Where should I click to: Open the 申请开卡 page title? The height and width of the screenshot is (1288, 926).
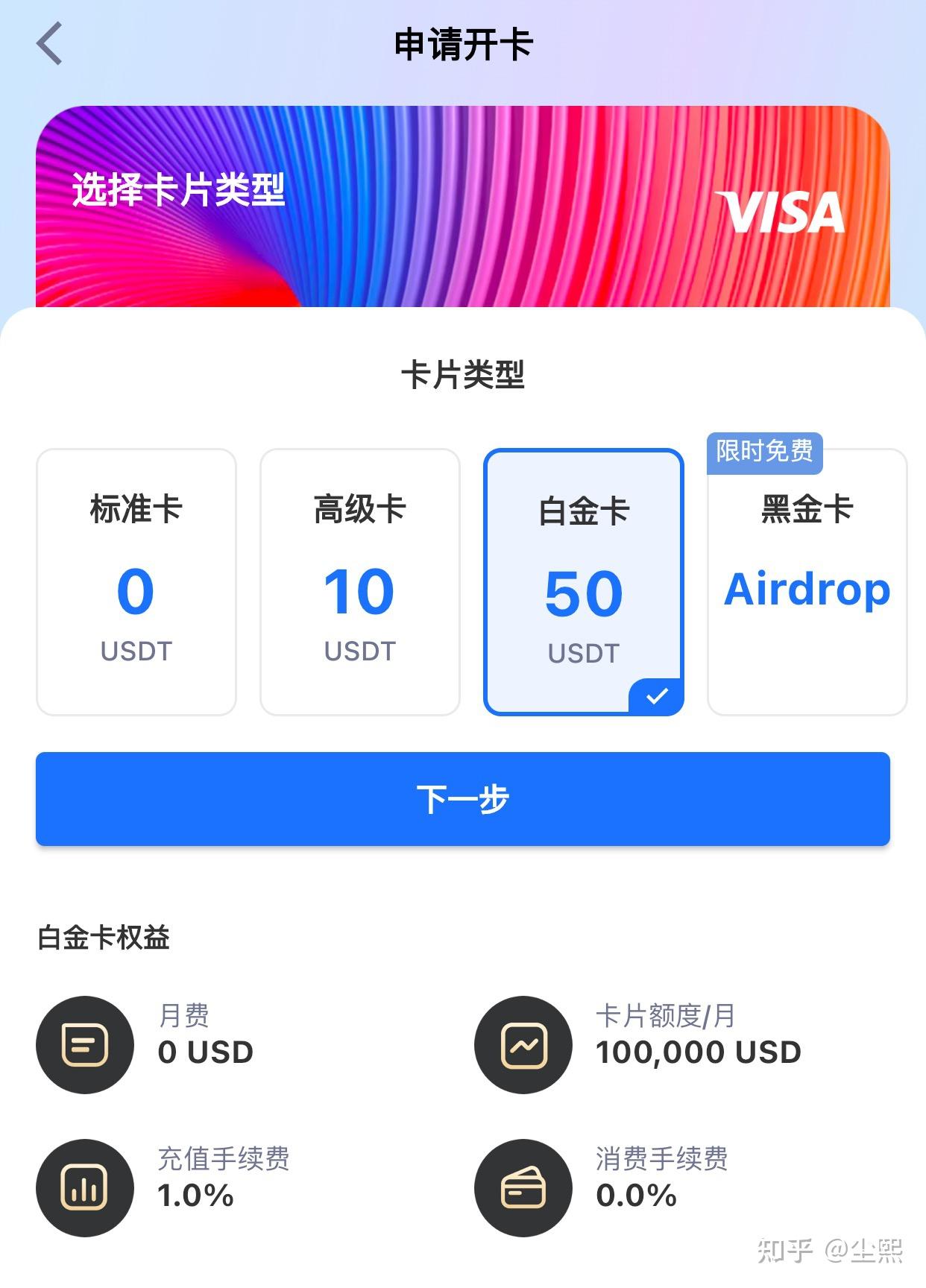click(x=462, y=43)
